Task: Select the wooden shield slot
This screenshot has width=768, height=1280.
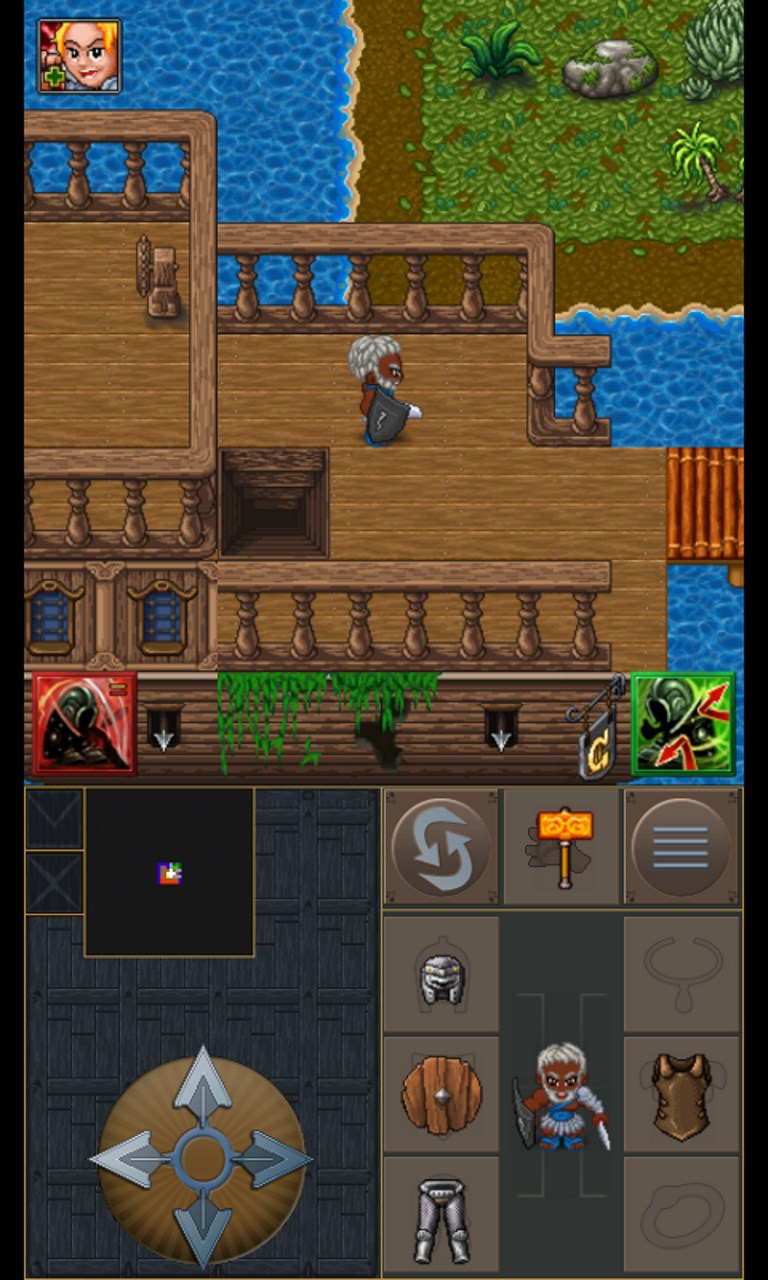Action: coord(441,1095)
